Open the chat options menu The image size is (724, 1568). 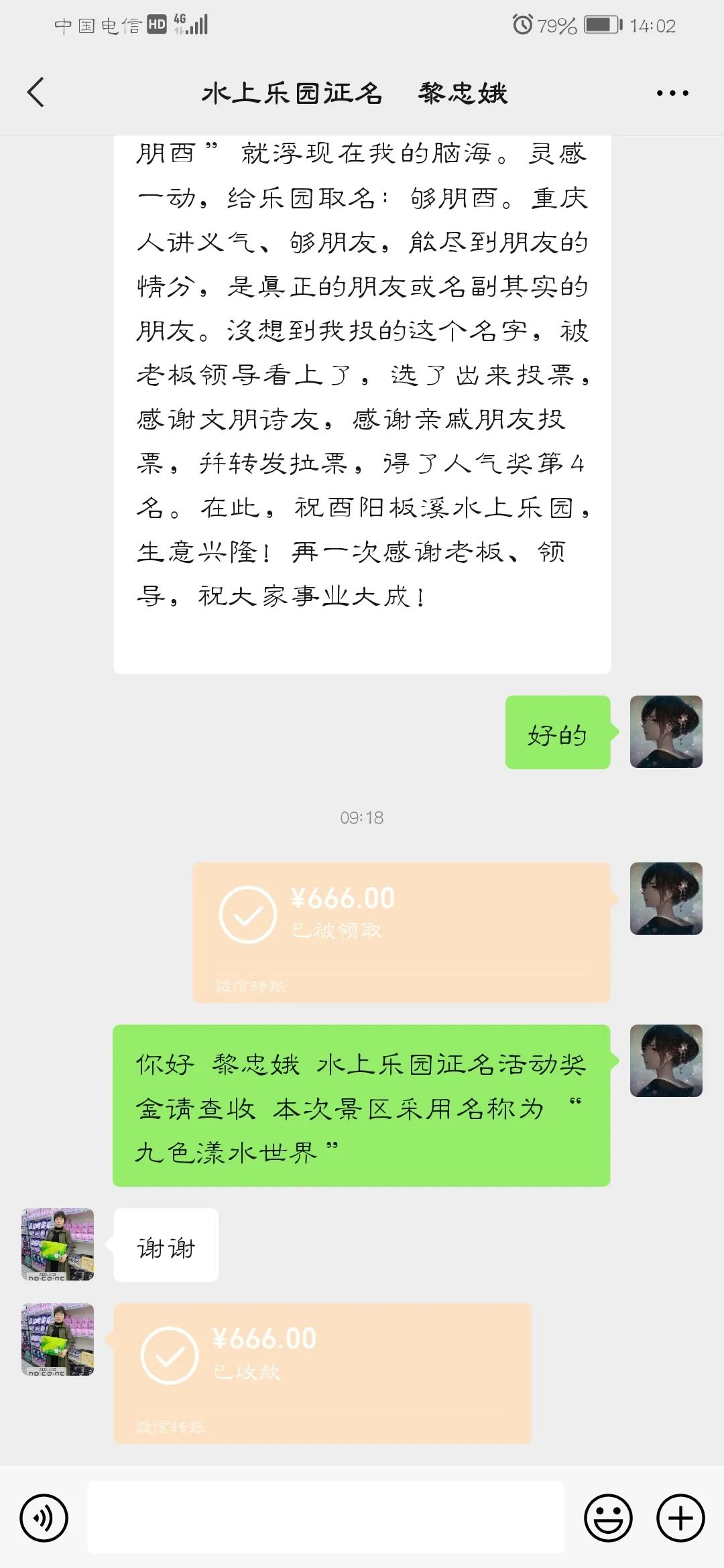click(x=672, y=93)
